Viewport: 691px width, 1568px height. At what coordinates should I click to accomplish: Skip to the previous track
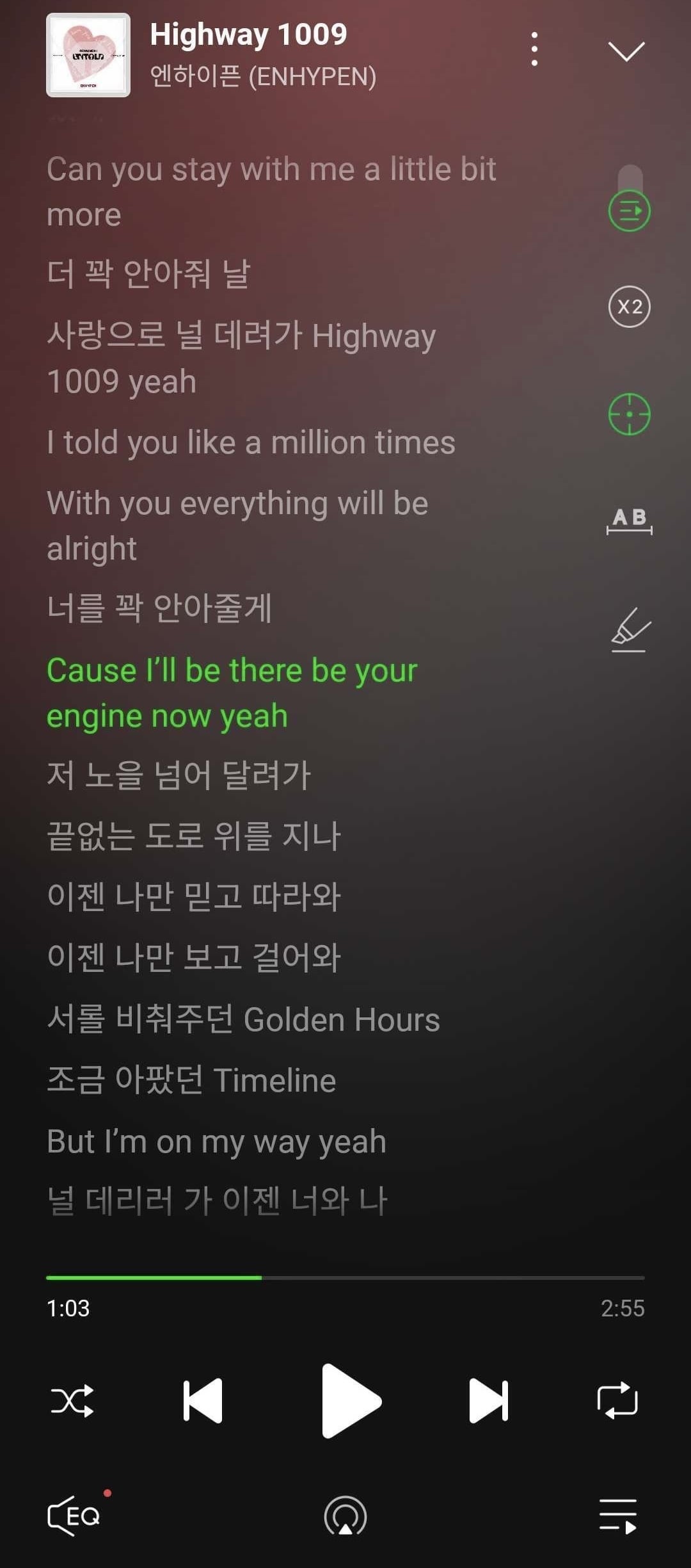(x=203, y=1400)
